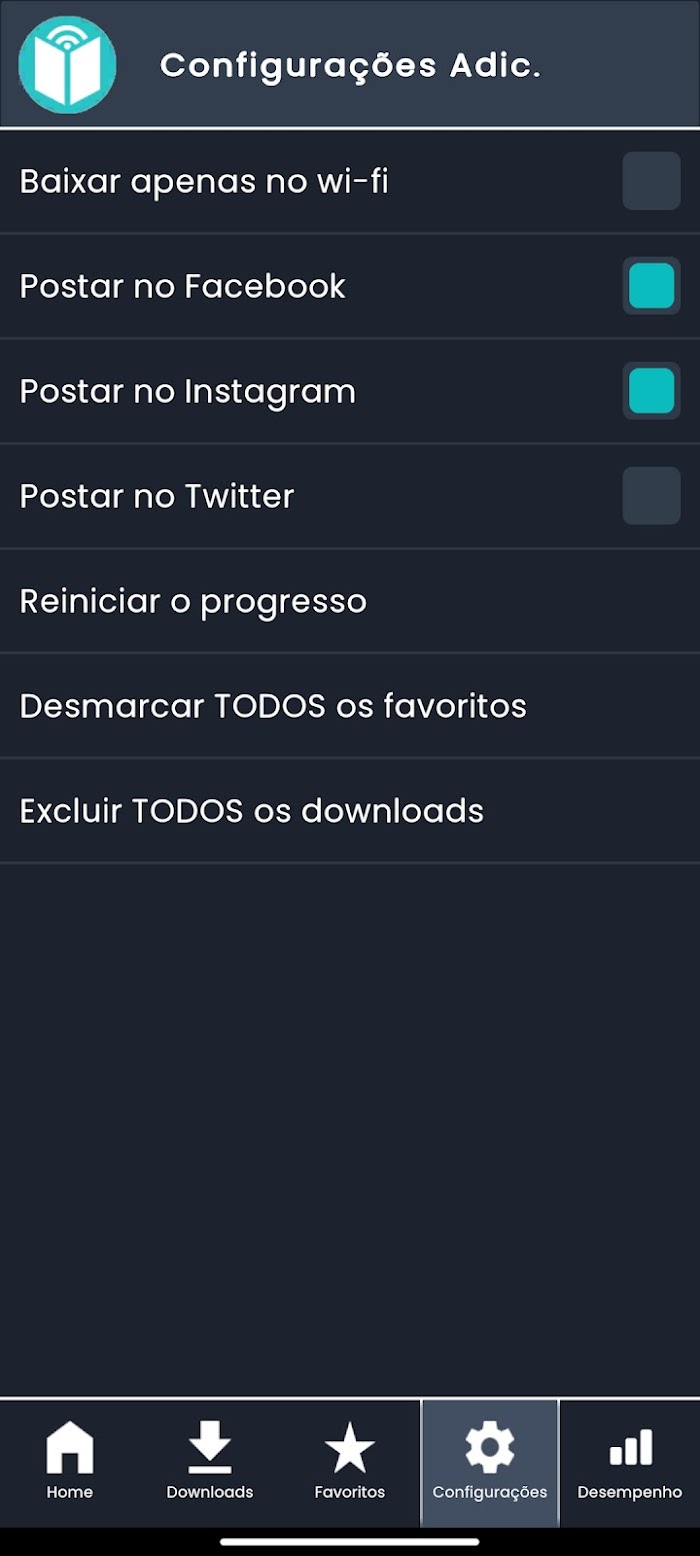Uncheck Postar no Facebook
The width and height of the screenshot is (700, 1556).
(x=651, y=286)
